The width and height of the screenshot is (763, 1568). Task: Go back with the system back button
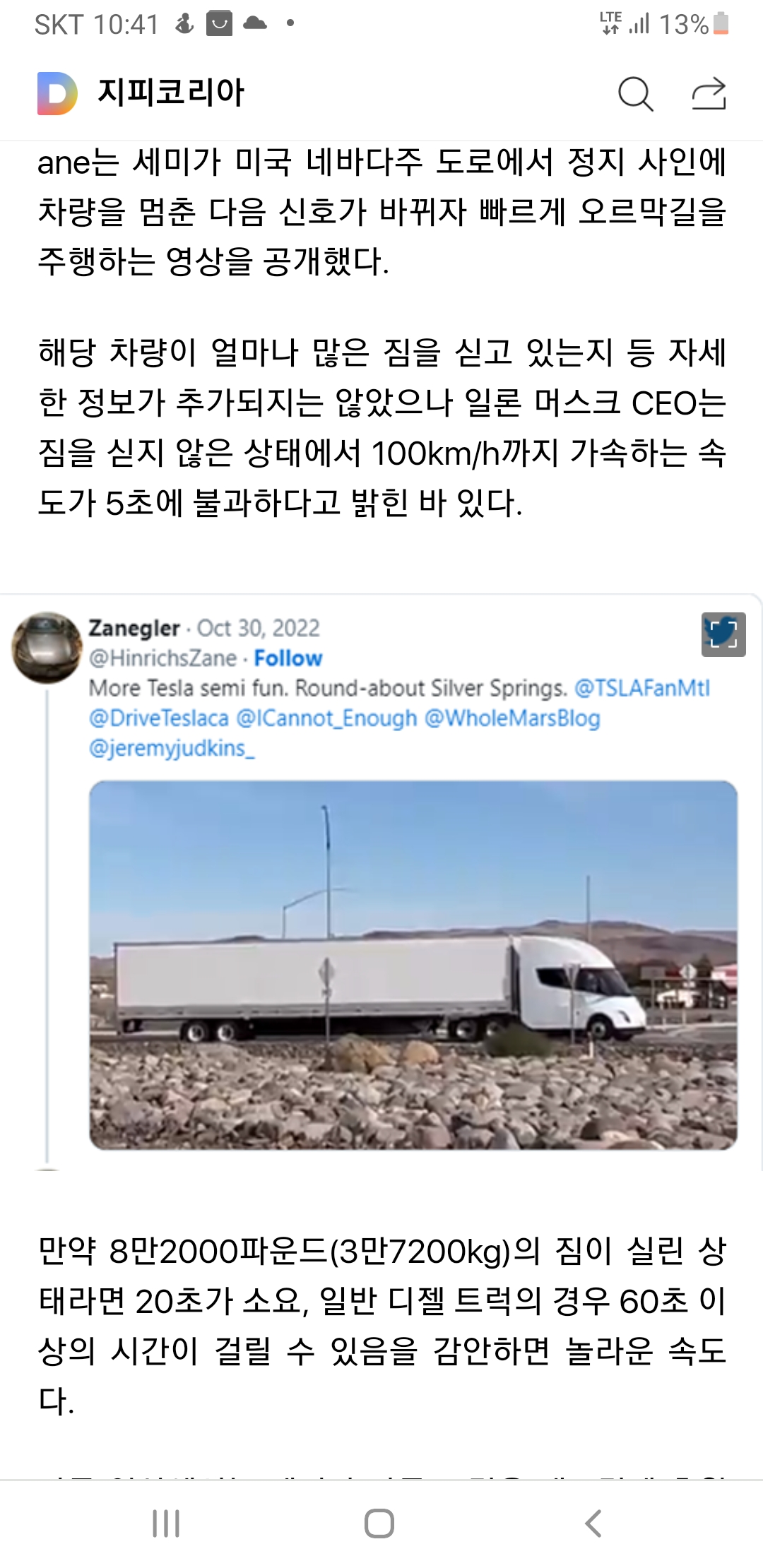(x=593, y=1524)
